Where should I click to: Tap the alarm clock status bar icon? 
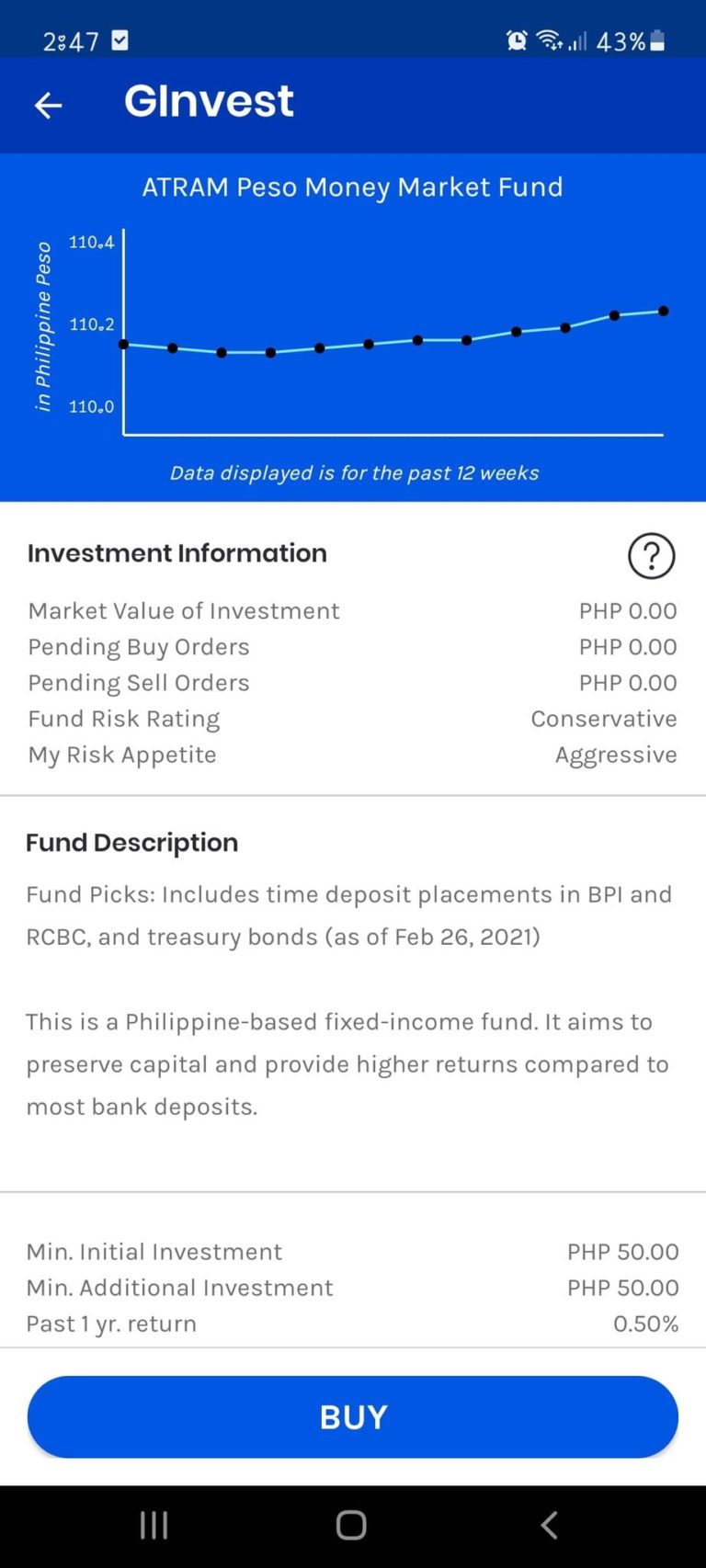click(x=517, y=40)
